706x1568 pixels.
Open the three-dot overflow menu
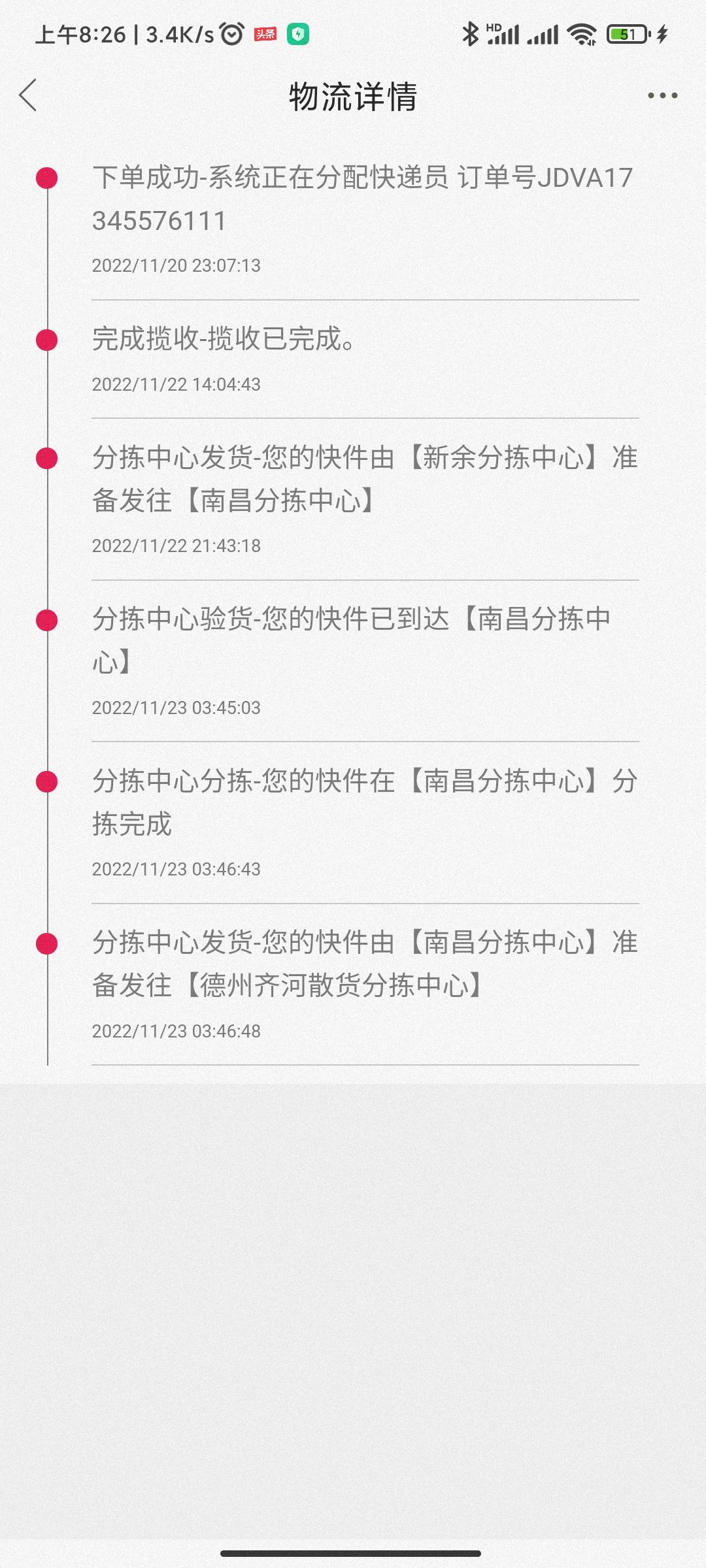coord(662,96)
